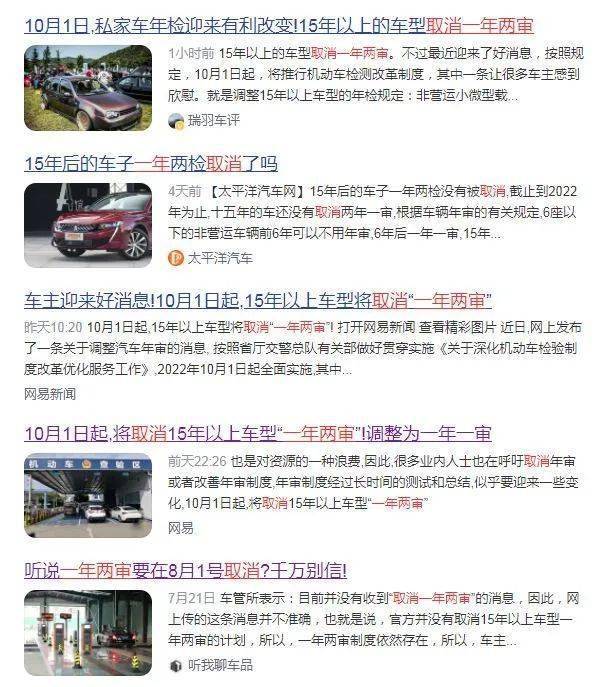Open the headline "听说一年两审要在8月1号取消?千万别信!"
This screenshot has width=606, height=687.
pyautogui.click(x=186, y=571)
